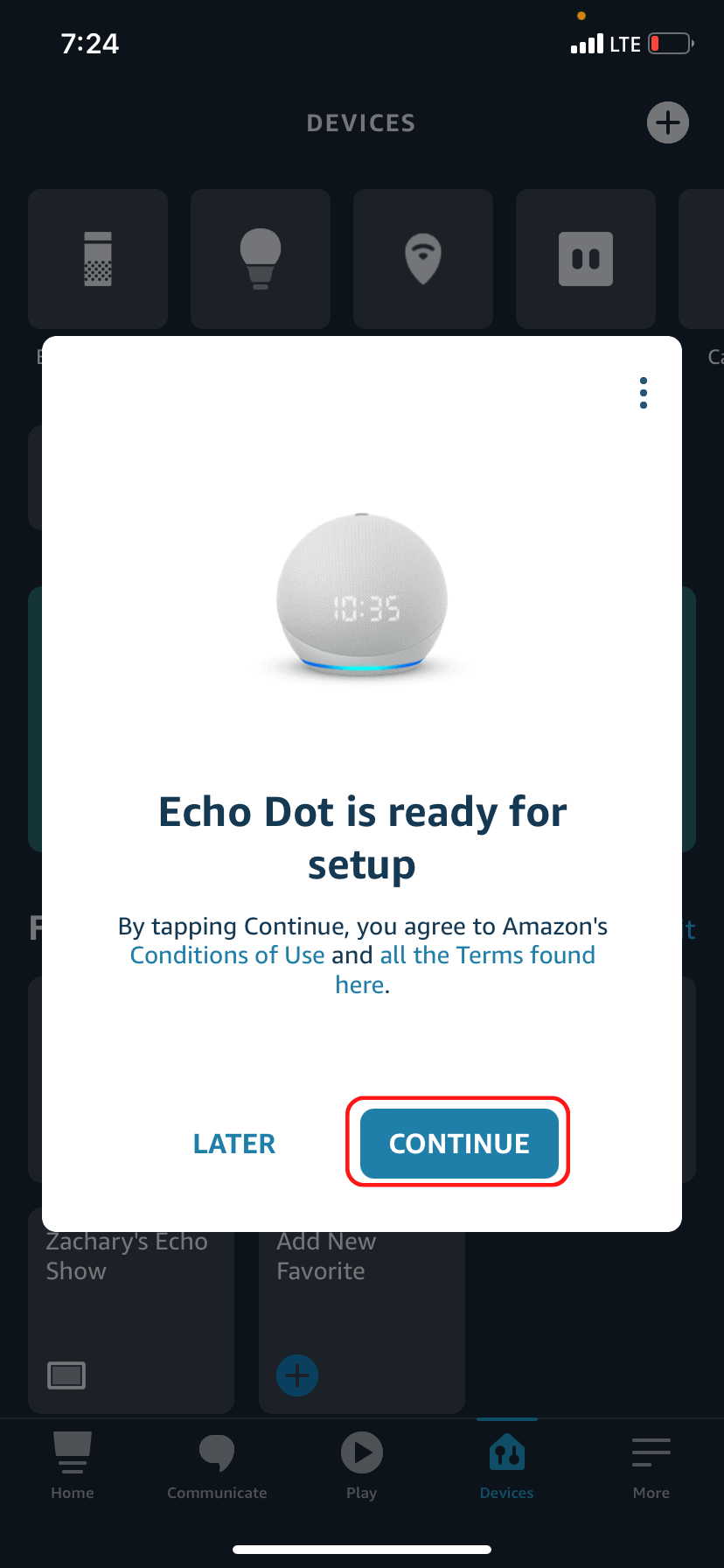Screen dimensions: 724x1568
Task: Open the Conditions of Use link
Action: [227, 955]
